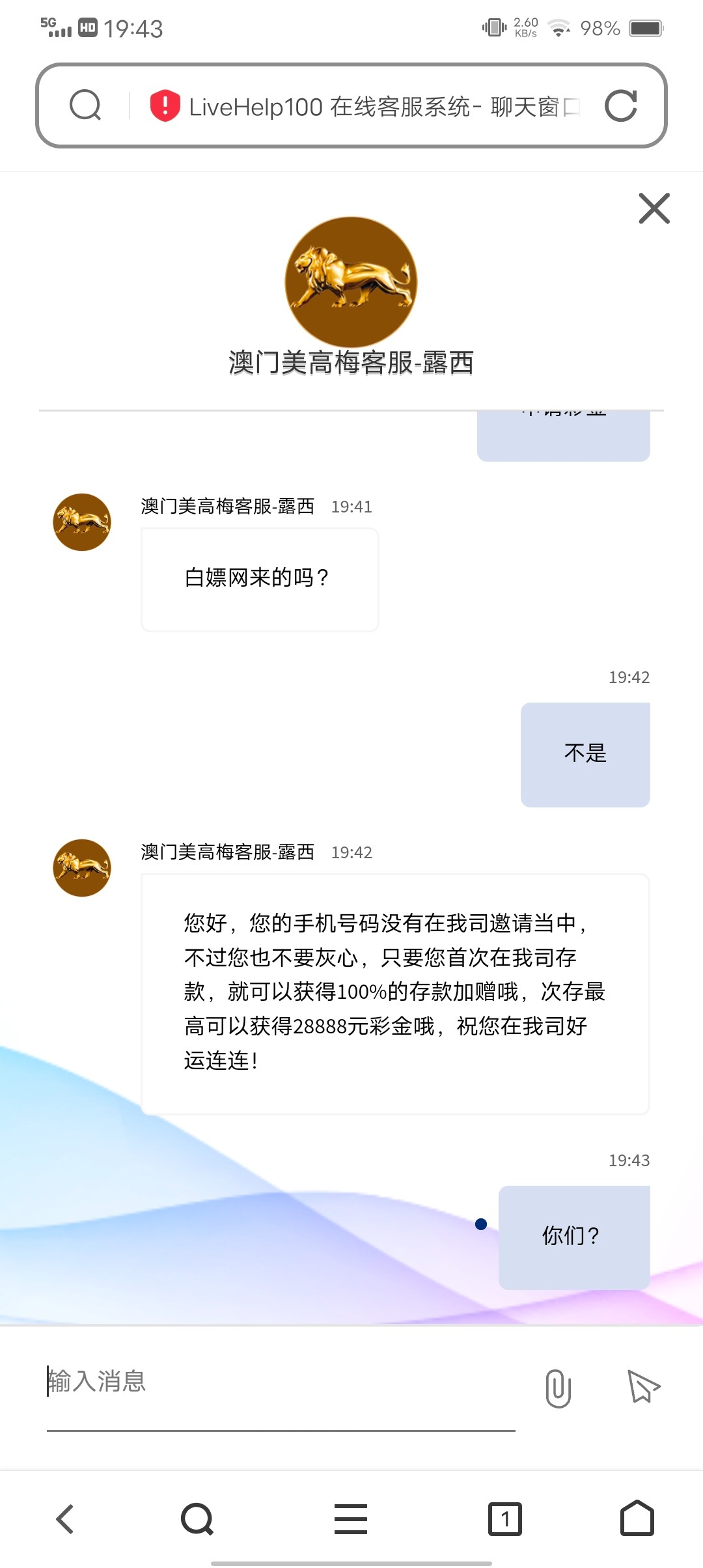Go back with the browser back arrow

click(65, 1519)
